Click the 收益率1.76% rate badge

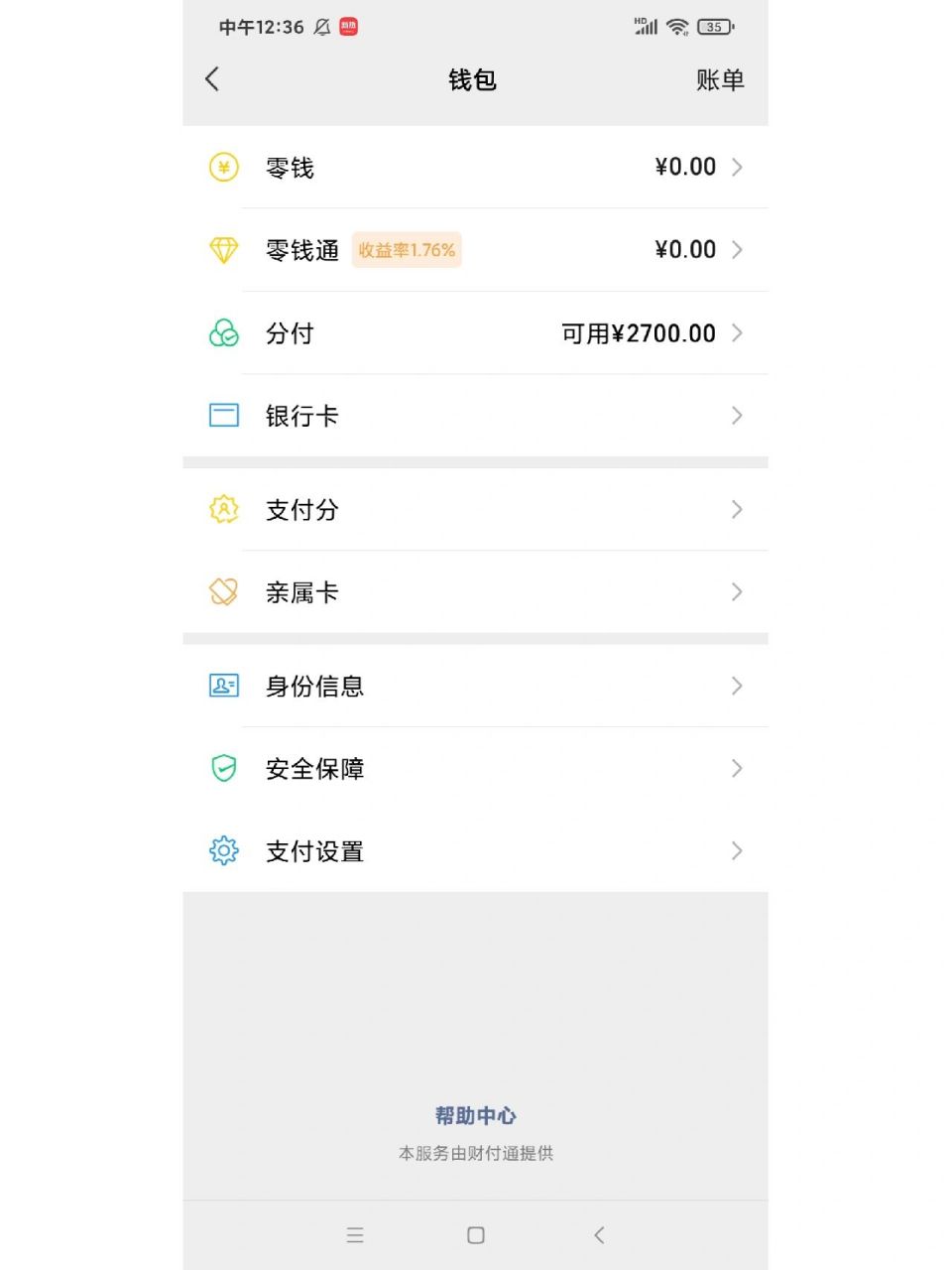tap(407, 250)
